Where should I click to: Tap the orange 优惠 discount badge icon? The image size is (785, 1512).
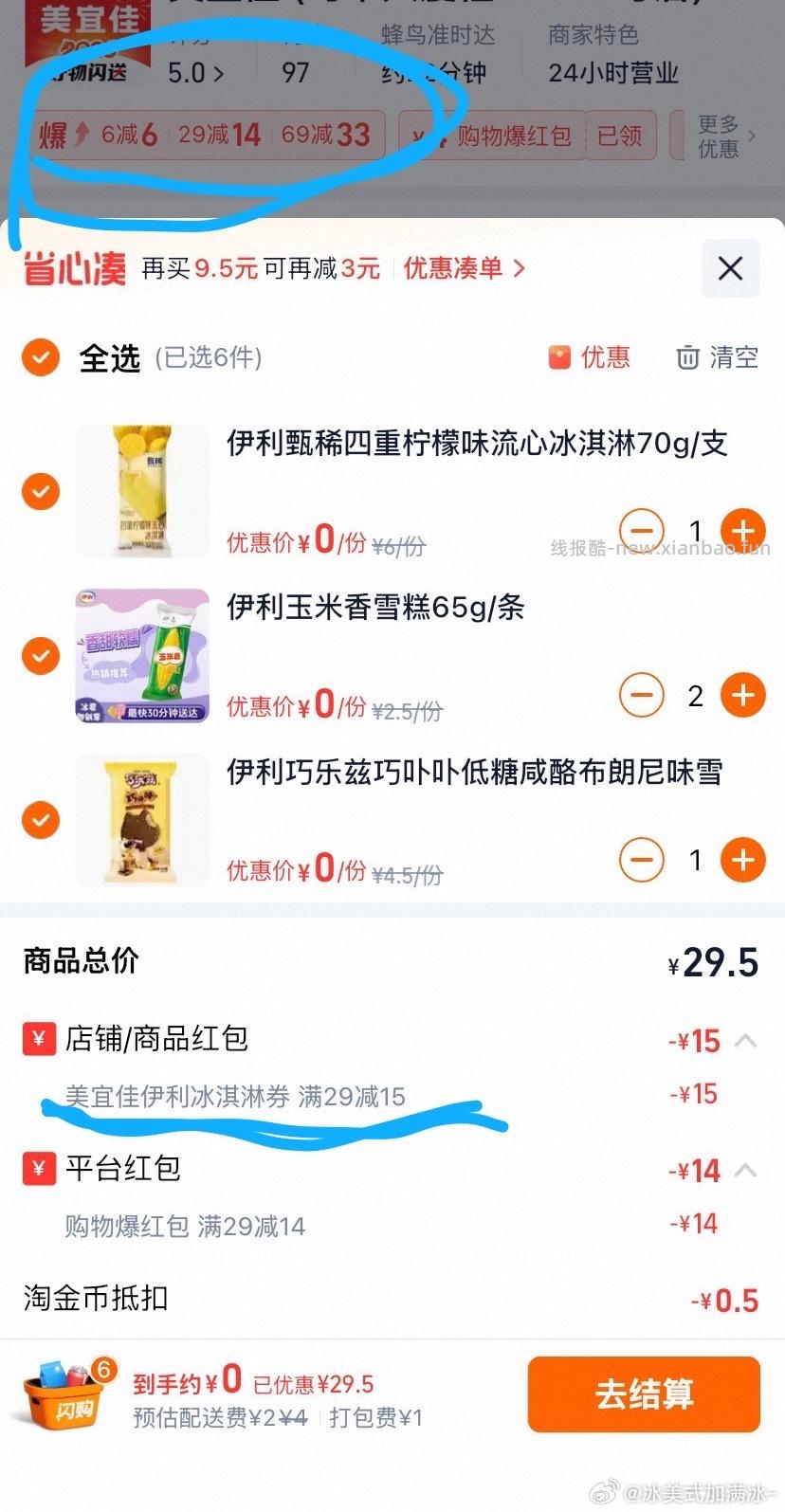559,357
